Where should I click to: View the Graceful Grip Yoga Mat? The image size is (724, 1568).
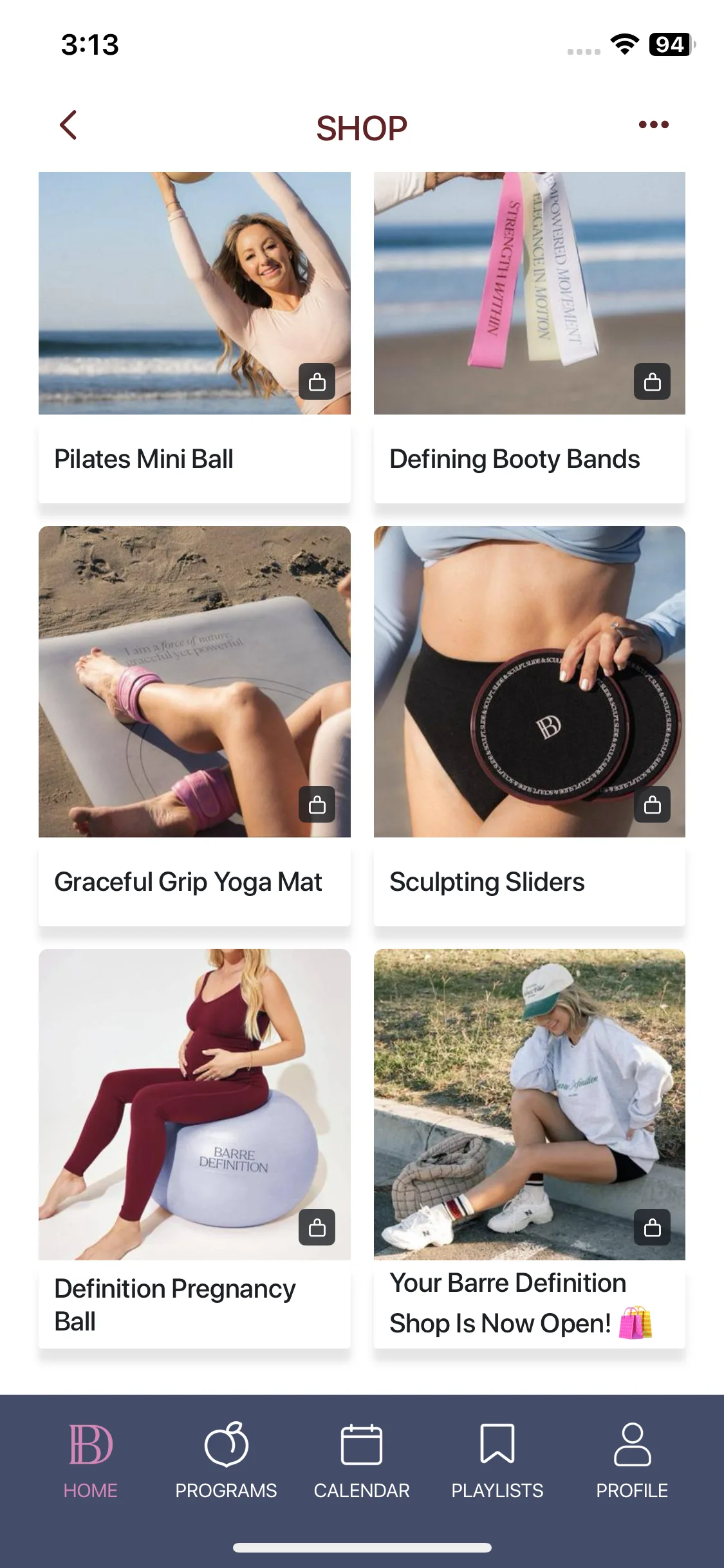click(194, 726)
